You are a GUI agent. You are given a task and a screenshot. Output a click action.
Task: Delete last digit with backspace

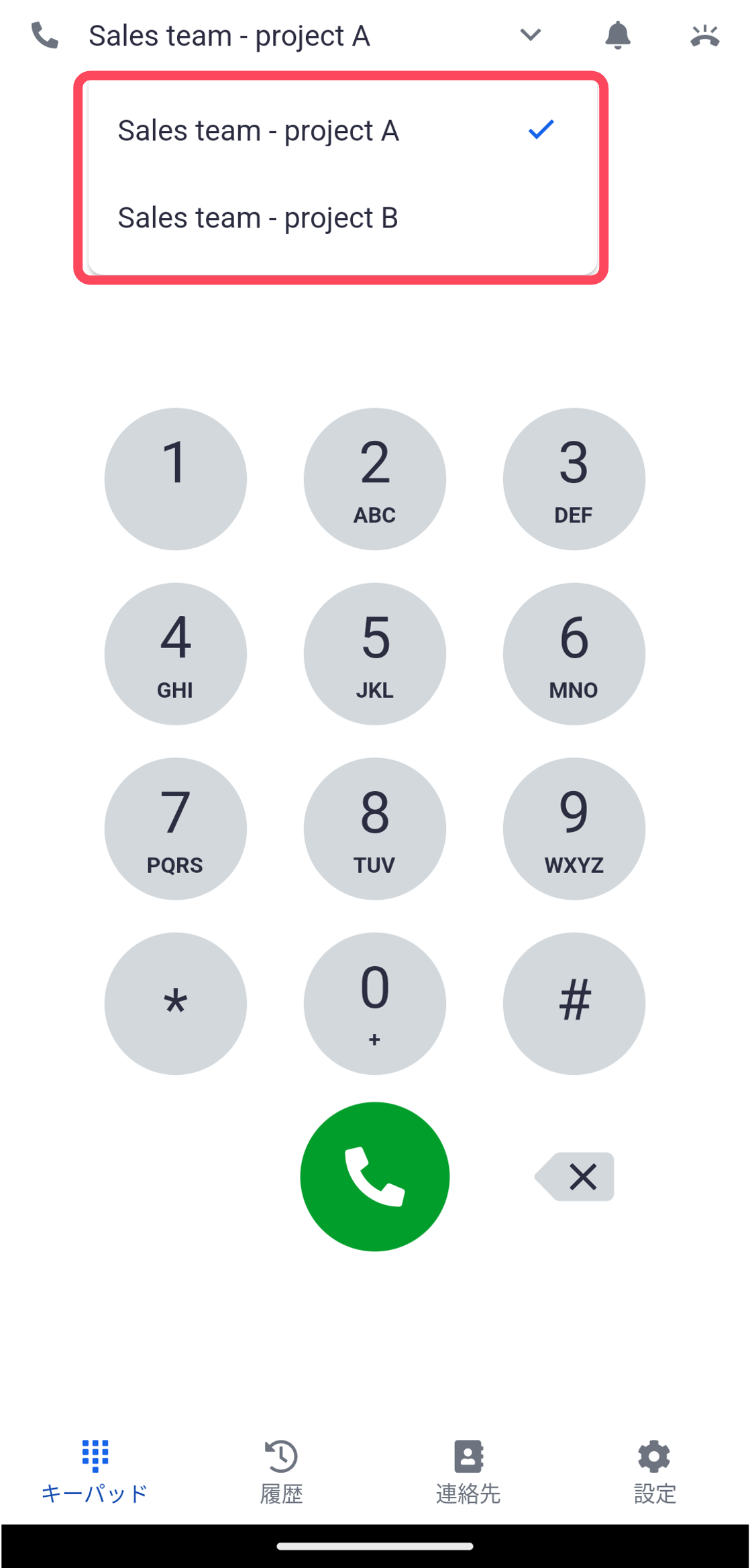click(574, 1177)
